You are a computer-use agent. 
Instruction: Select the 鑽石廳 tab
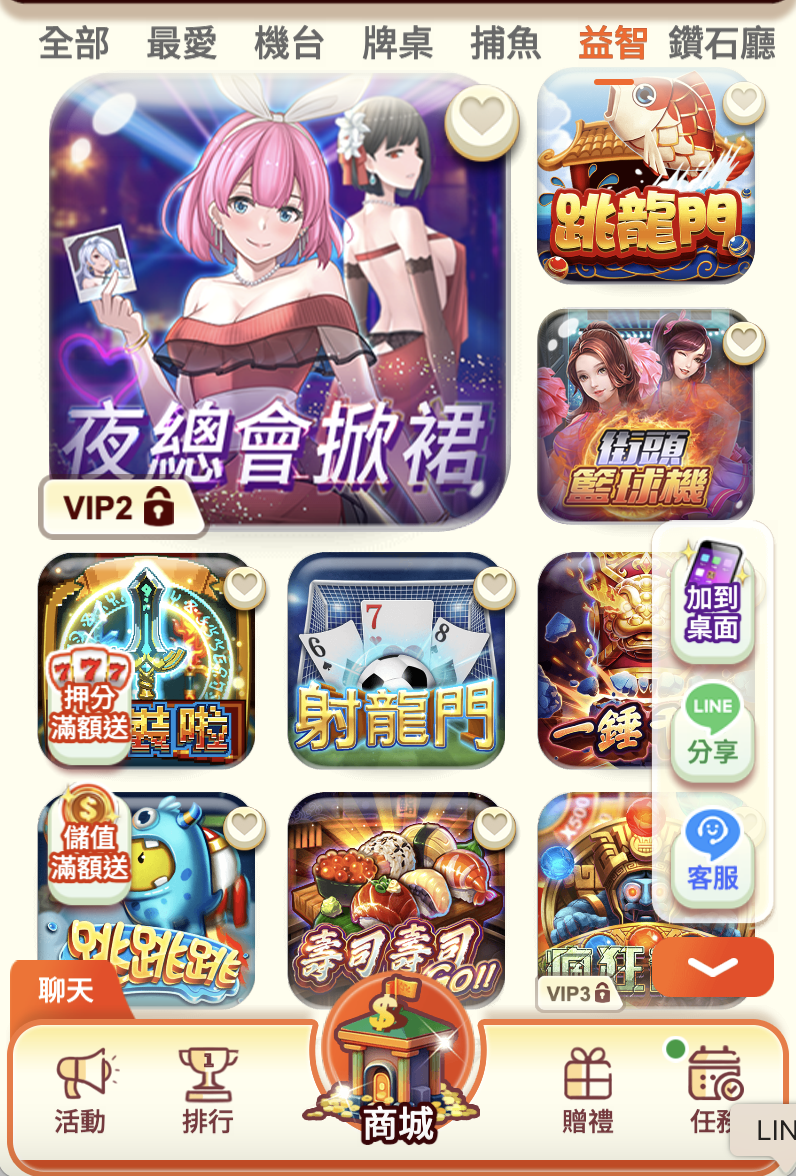[721, 44]
